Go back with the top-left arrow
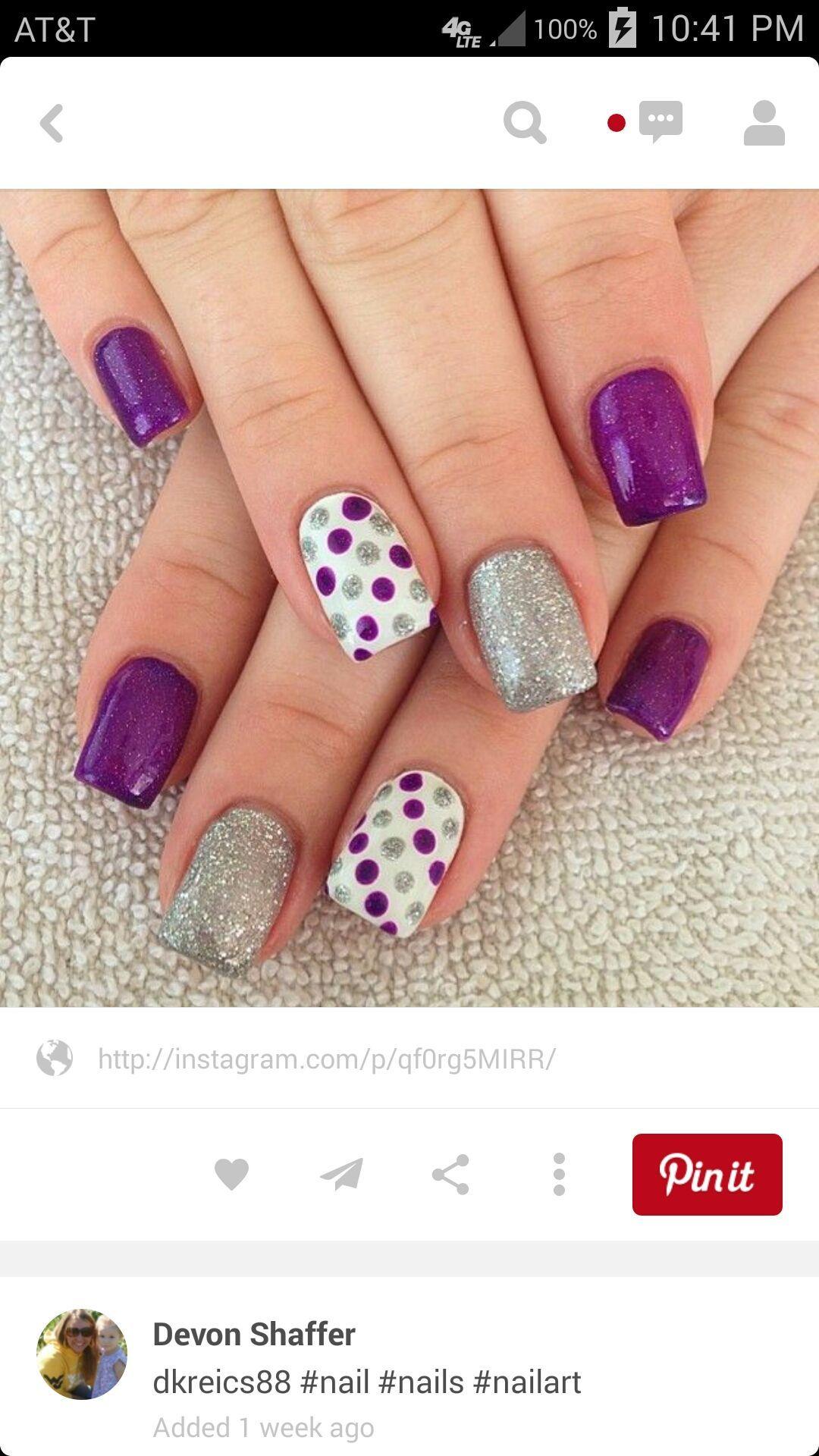This screenshot has height=1456, width=819. click(52, 123)
